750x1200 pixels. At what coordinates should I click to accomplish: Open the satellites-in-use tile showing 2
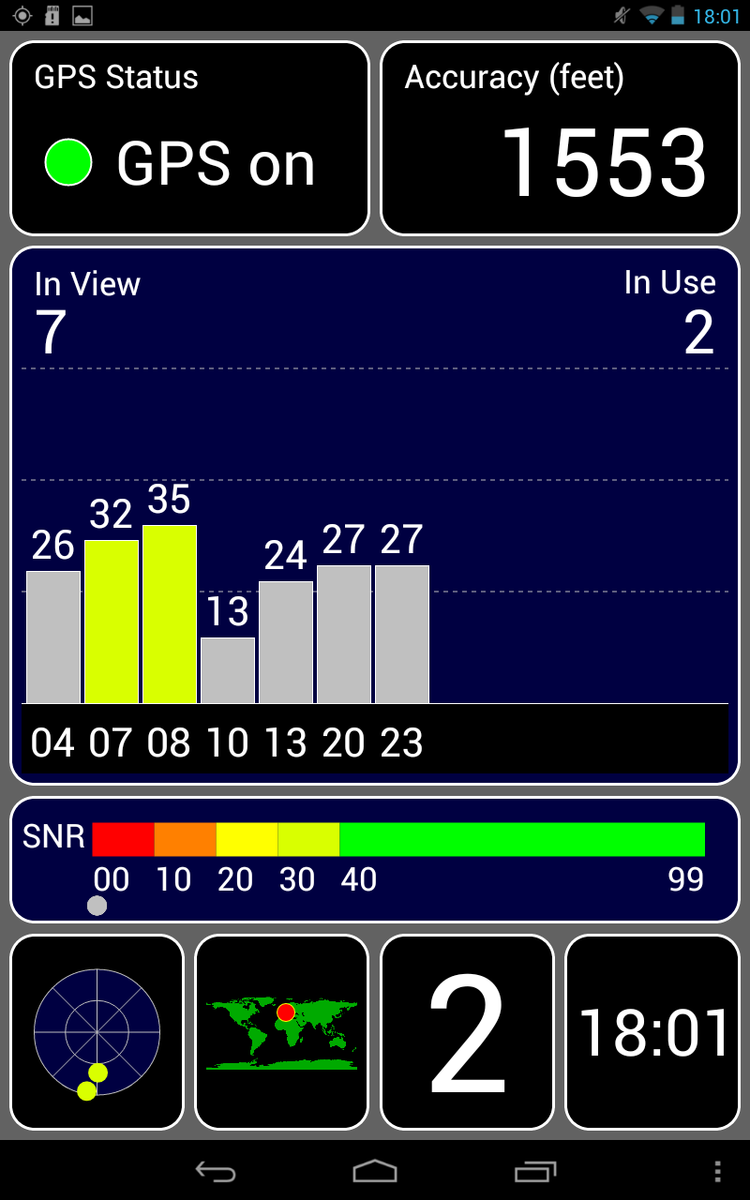pos(467,1032)
